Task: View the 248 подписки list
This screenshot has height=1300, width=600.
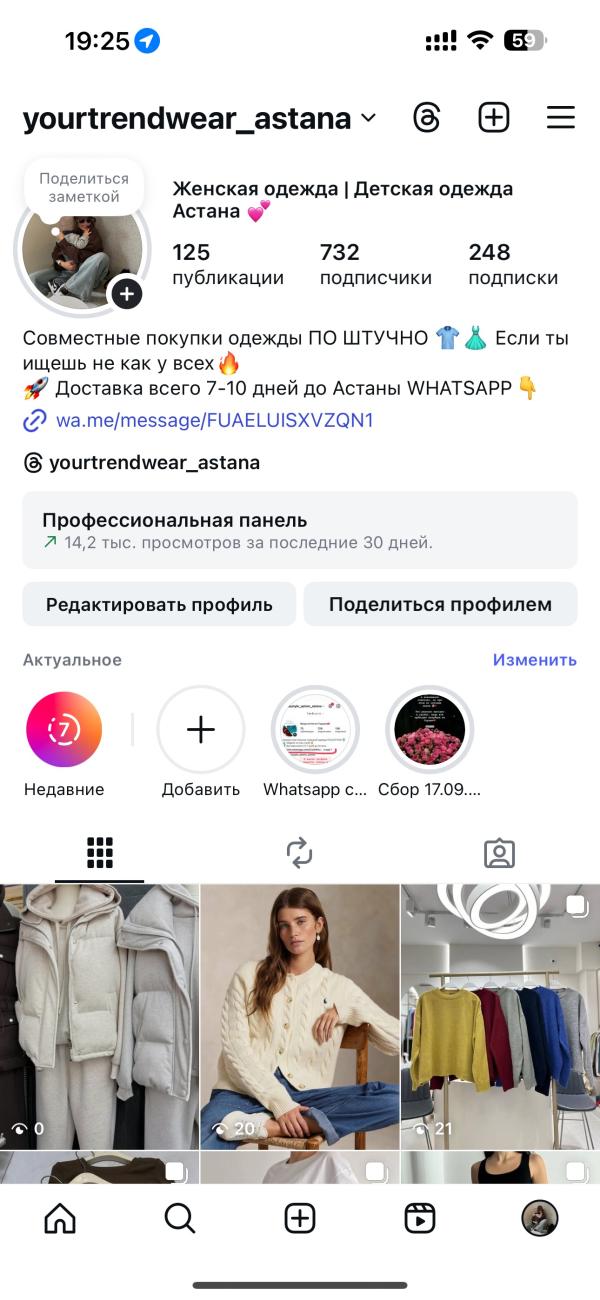Action: tap(512, 264)
